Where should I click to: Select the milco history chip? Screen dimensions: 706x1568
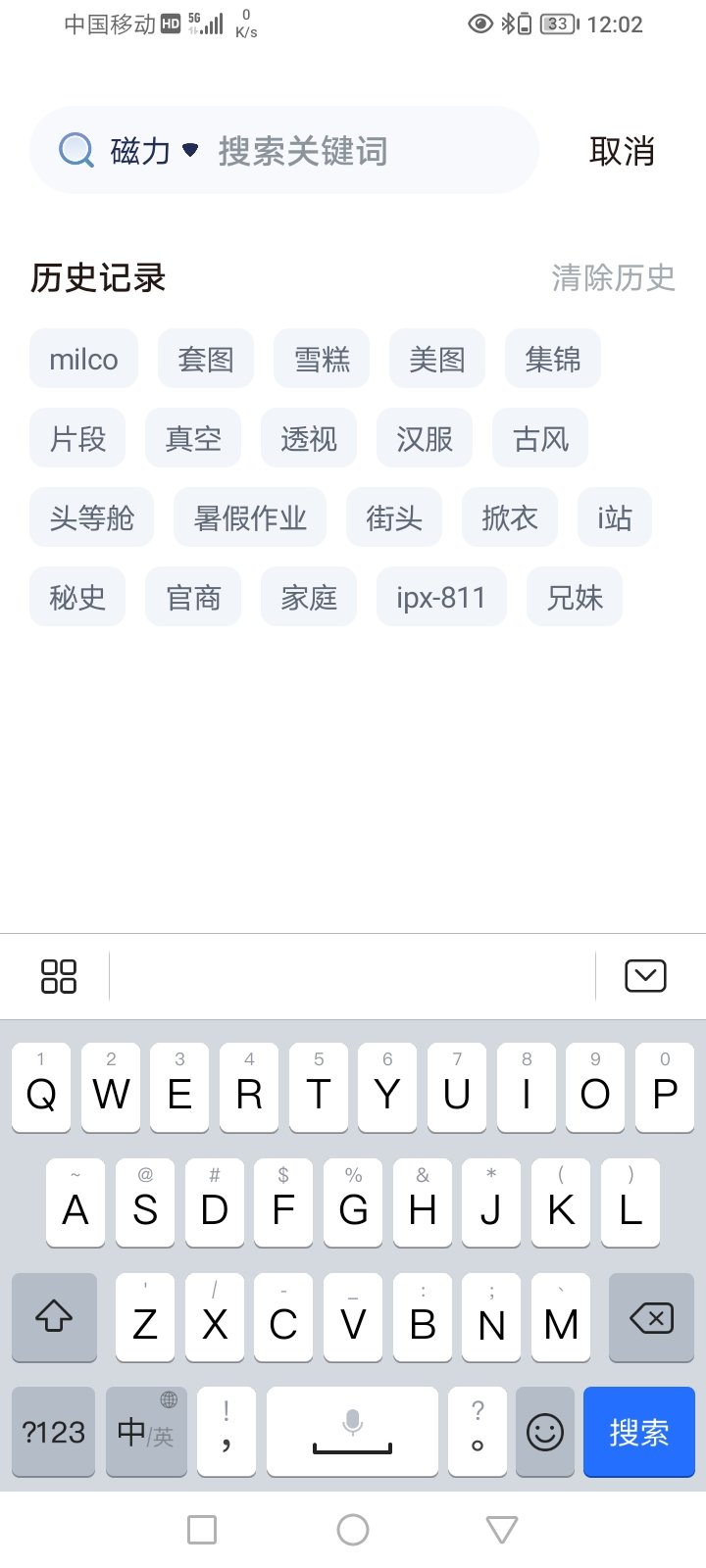[x=83, y=360]
